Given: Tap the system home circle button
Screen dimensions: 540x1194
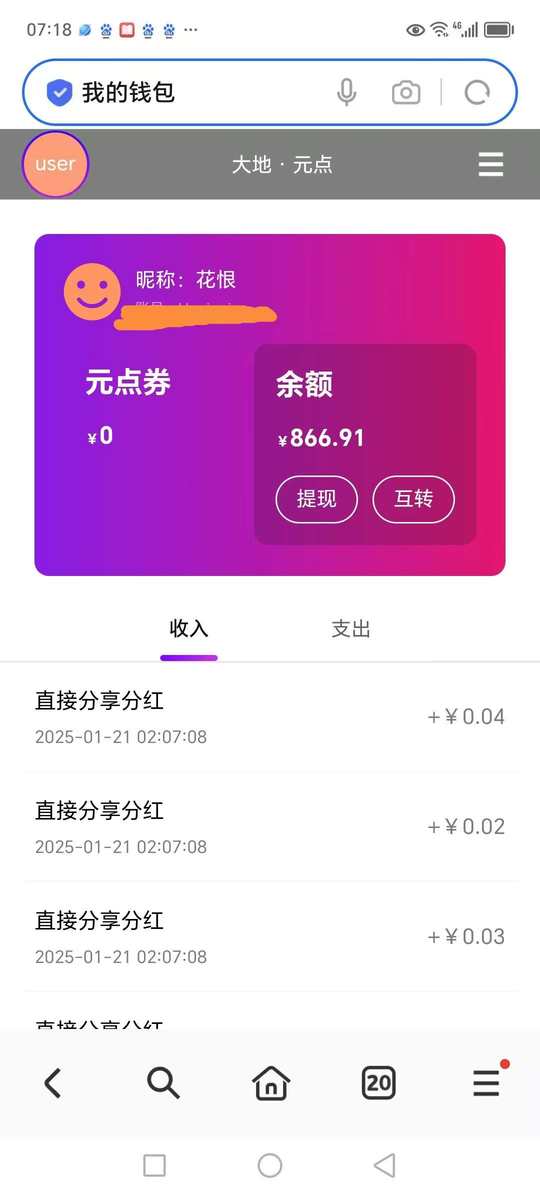Looking at the screenshot, I should click(270, 1165).
